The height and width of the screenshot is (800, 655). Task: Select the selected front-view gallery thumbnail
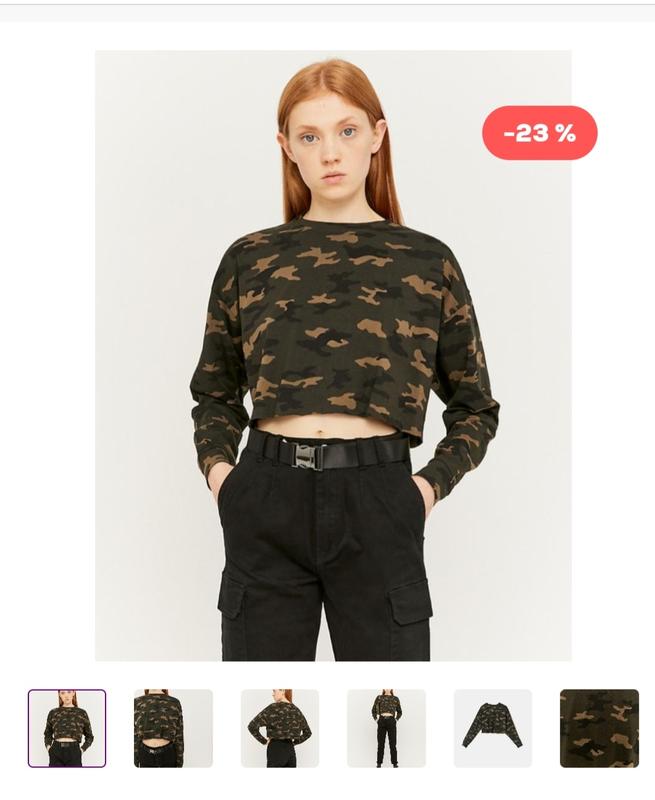coord(67,728)
